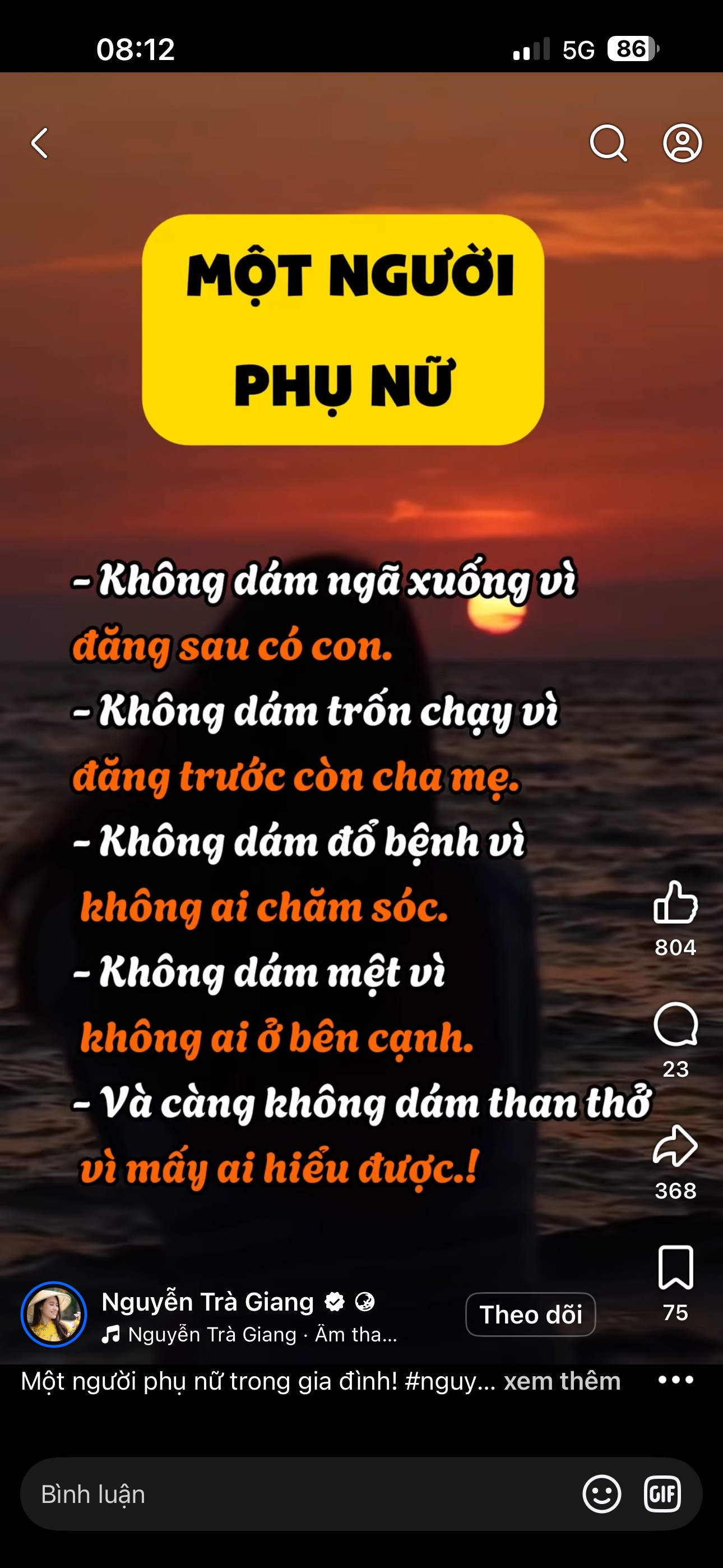Open search with the magnifier icon

point(608,143)
